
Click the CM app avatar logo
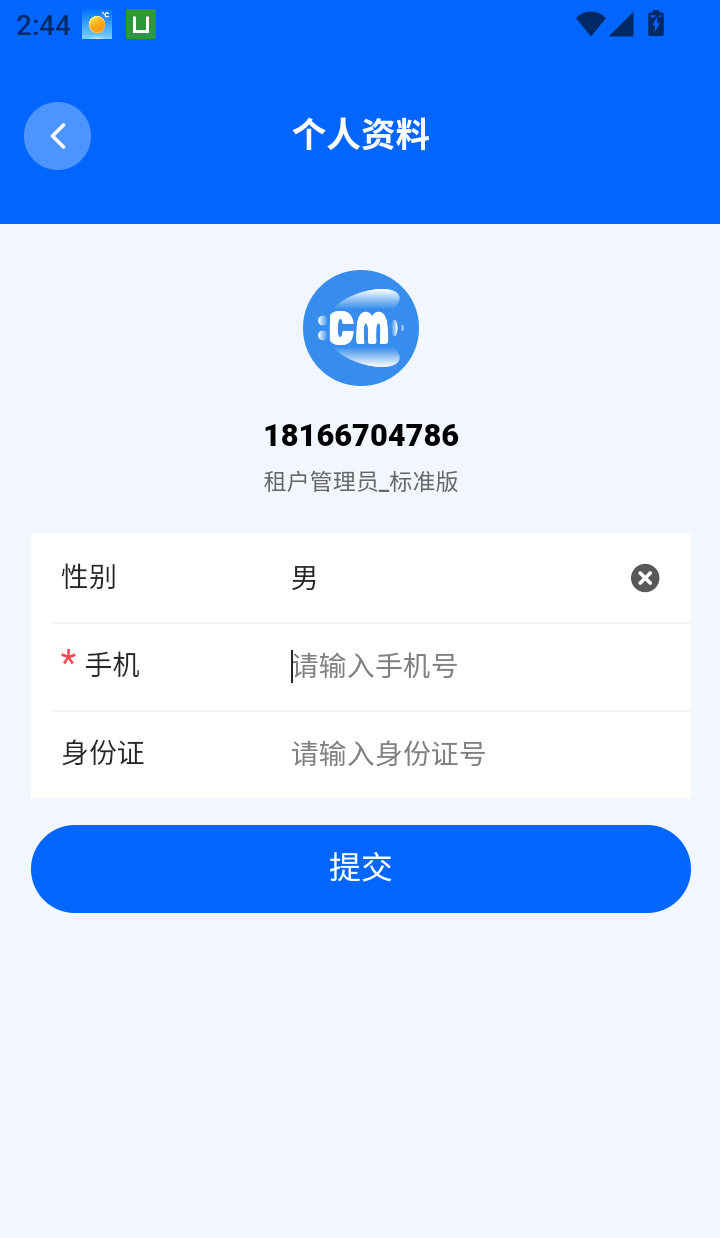click(x=361, y=327)
